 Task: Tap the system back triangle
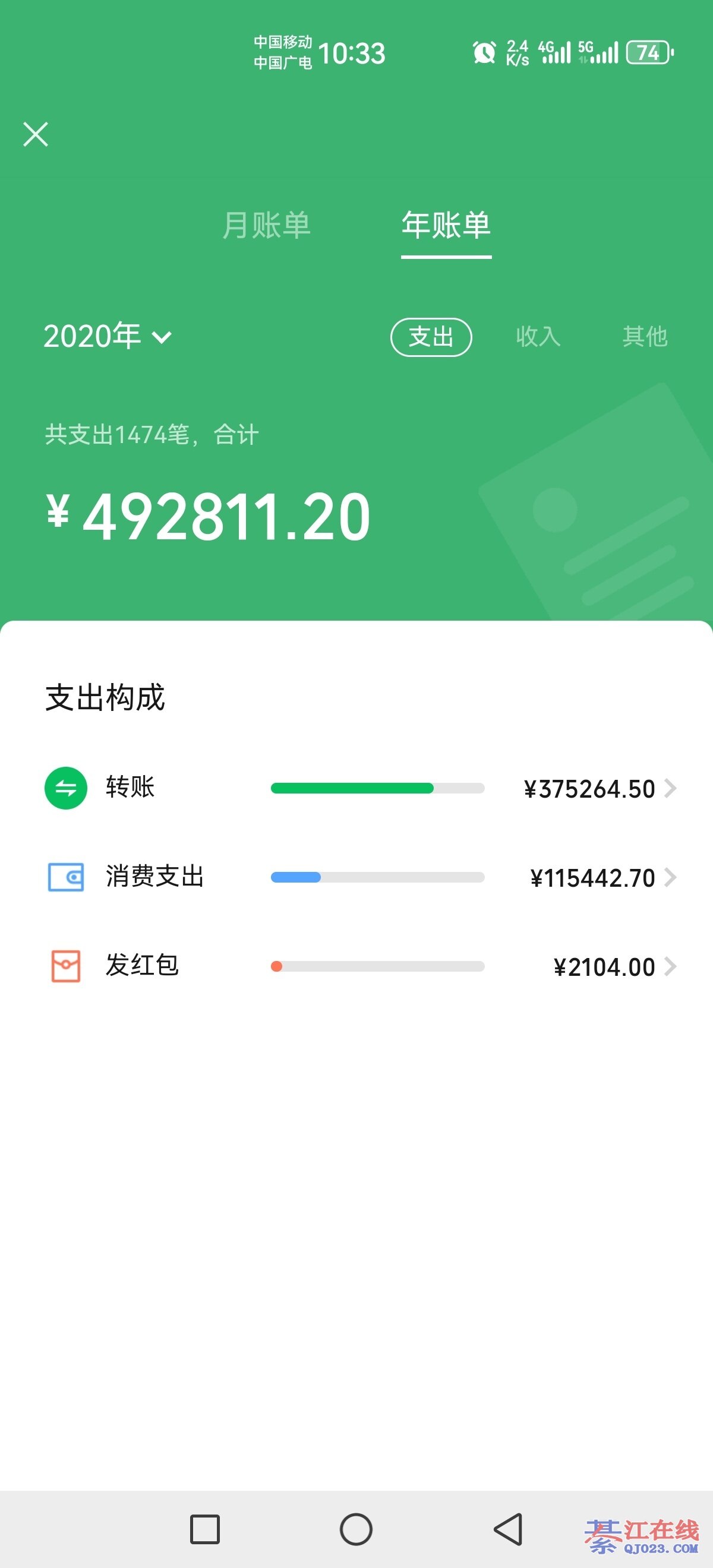click(x=509, y=1528)
